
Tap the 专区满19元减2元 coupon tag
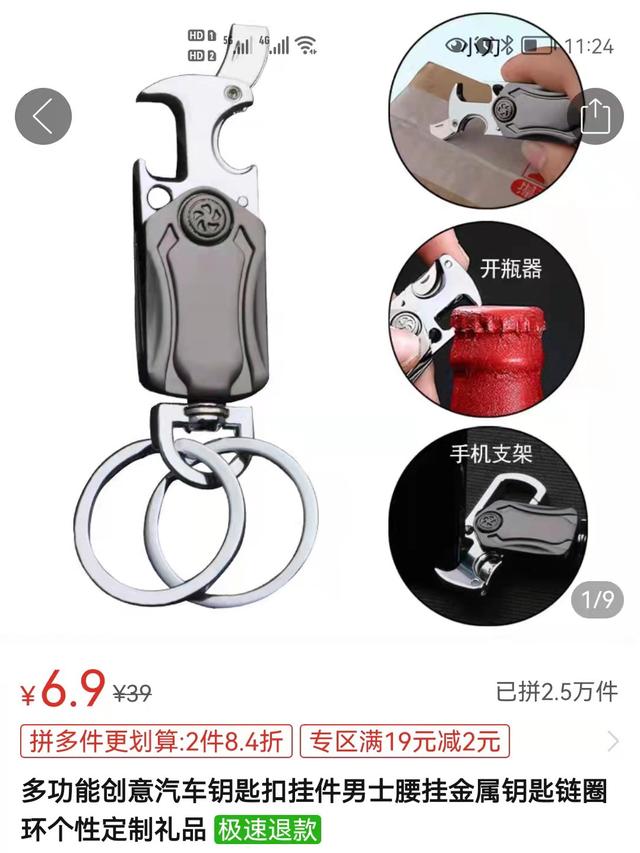(405, 741)
